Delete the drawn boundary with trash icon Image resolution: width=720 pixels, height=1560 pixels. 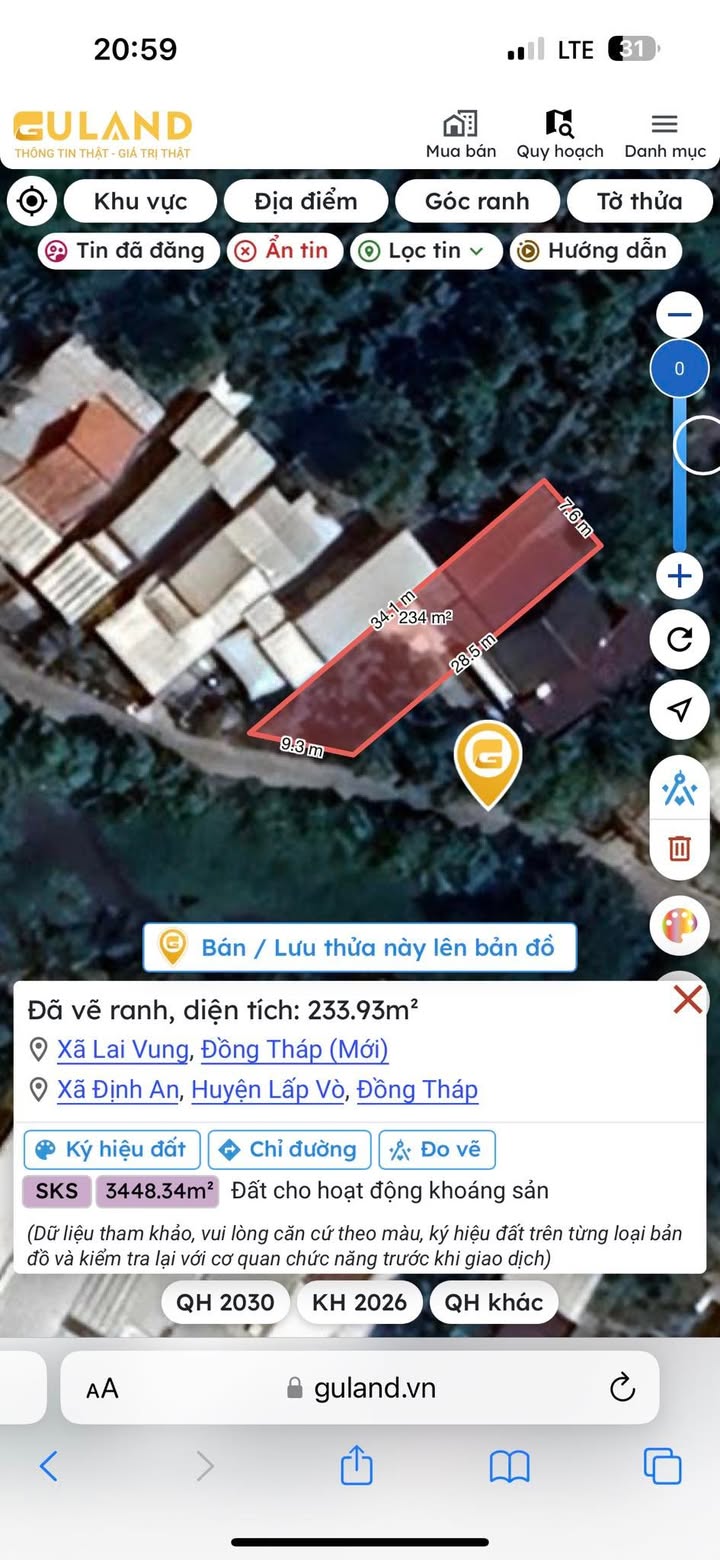[x=680, y=849]
